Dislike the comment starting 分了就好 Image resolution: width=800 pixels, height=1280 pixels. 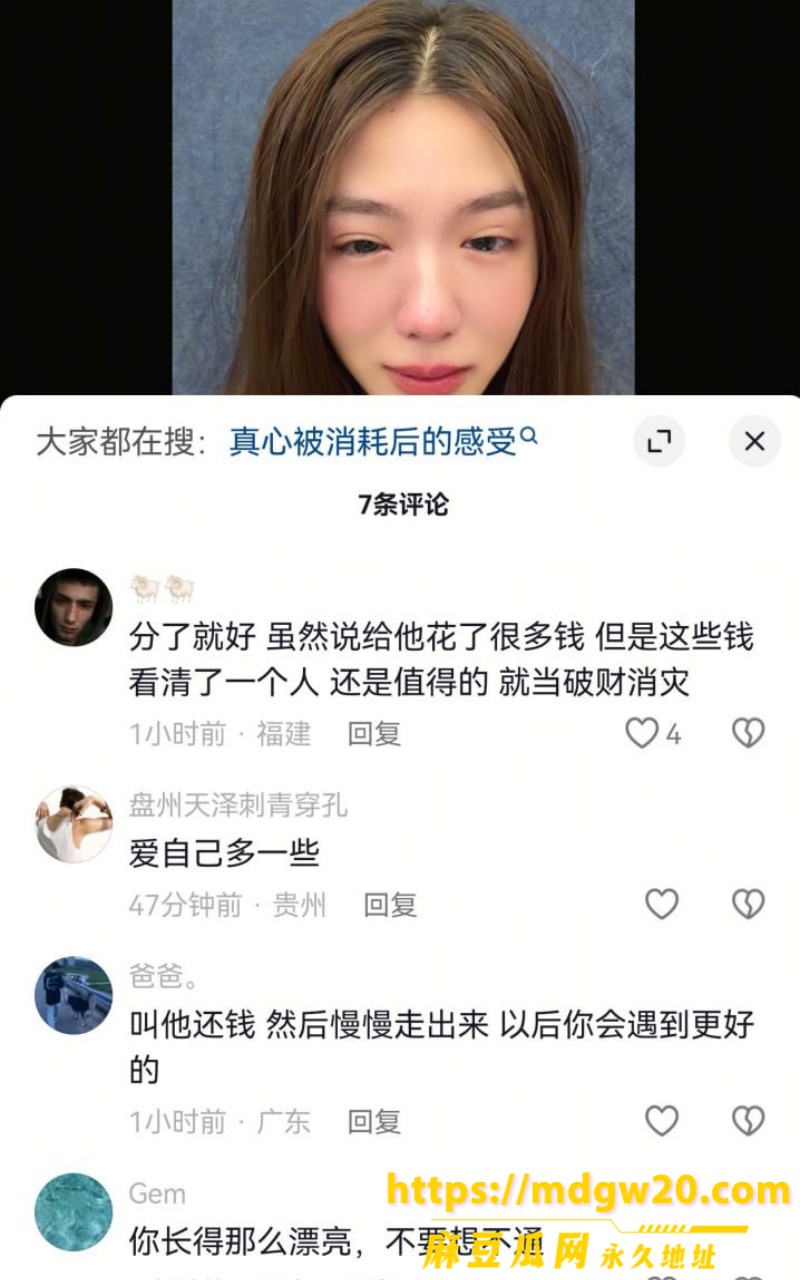coord(748,734)
